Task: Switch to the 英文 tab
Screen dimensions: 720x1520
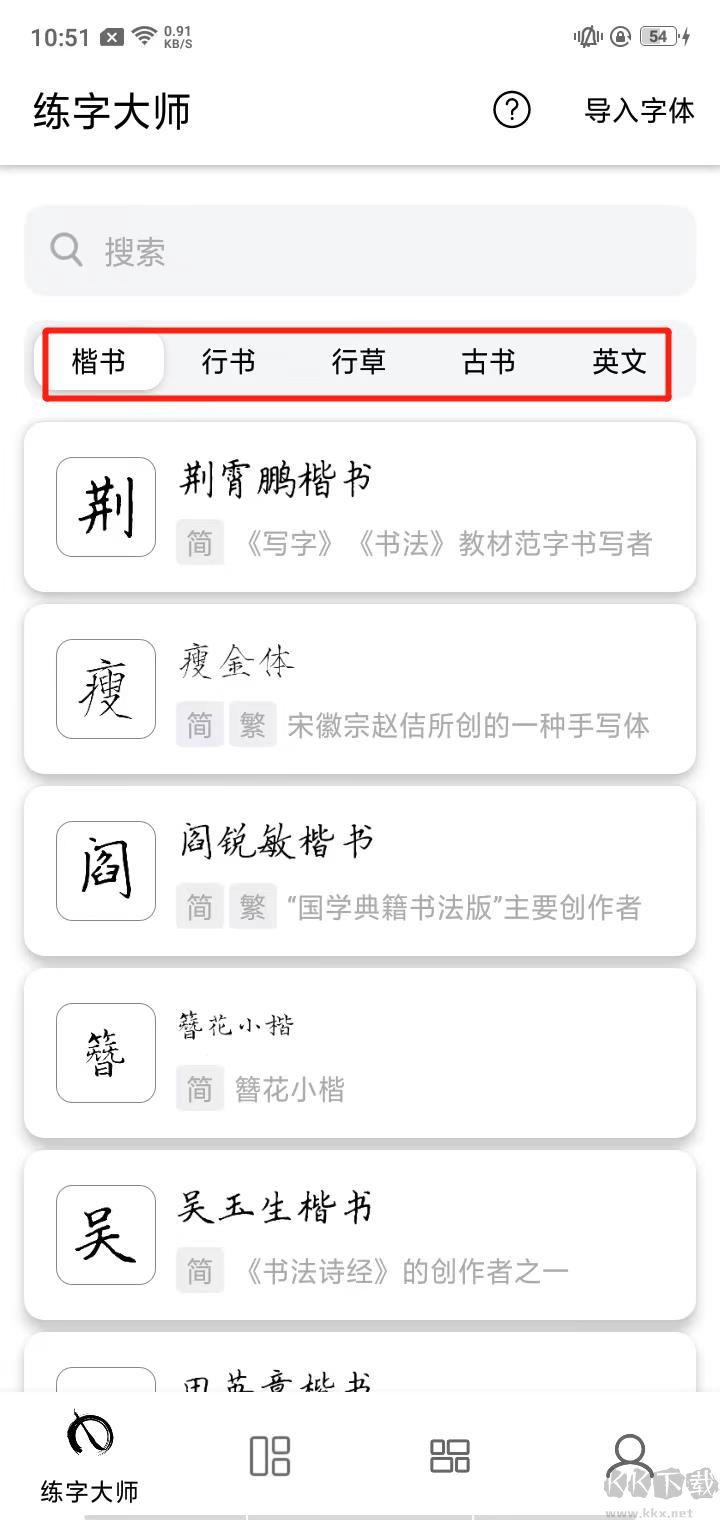Action: coord(619,361)
